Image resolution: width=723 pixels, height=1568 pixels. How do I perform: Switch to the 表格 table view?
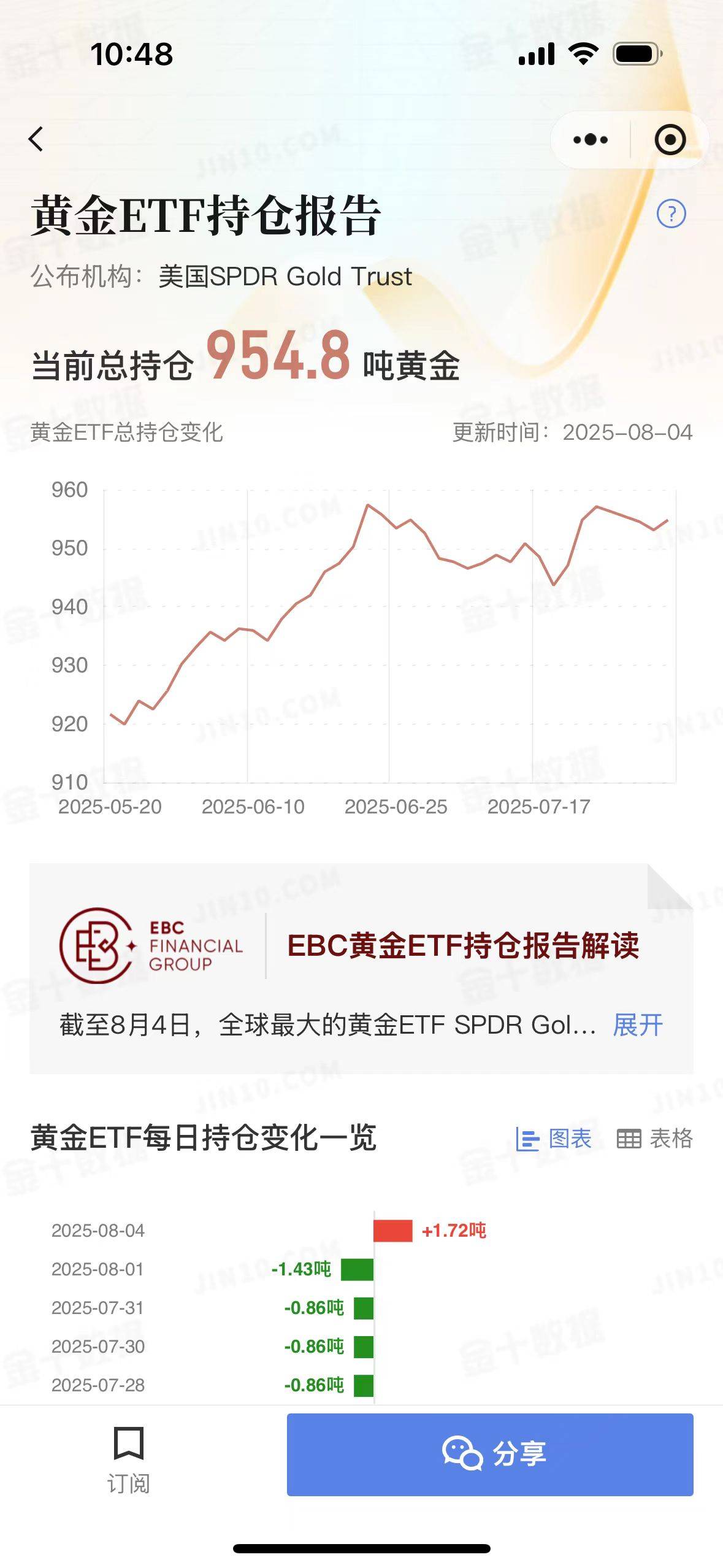pos(654,1139)
